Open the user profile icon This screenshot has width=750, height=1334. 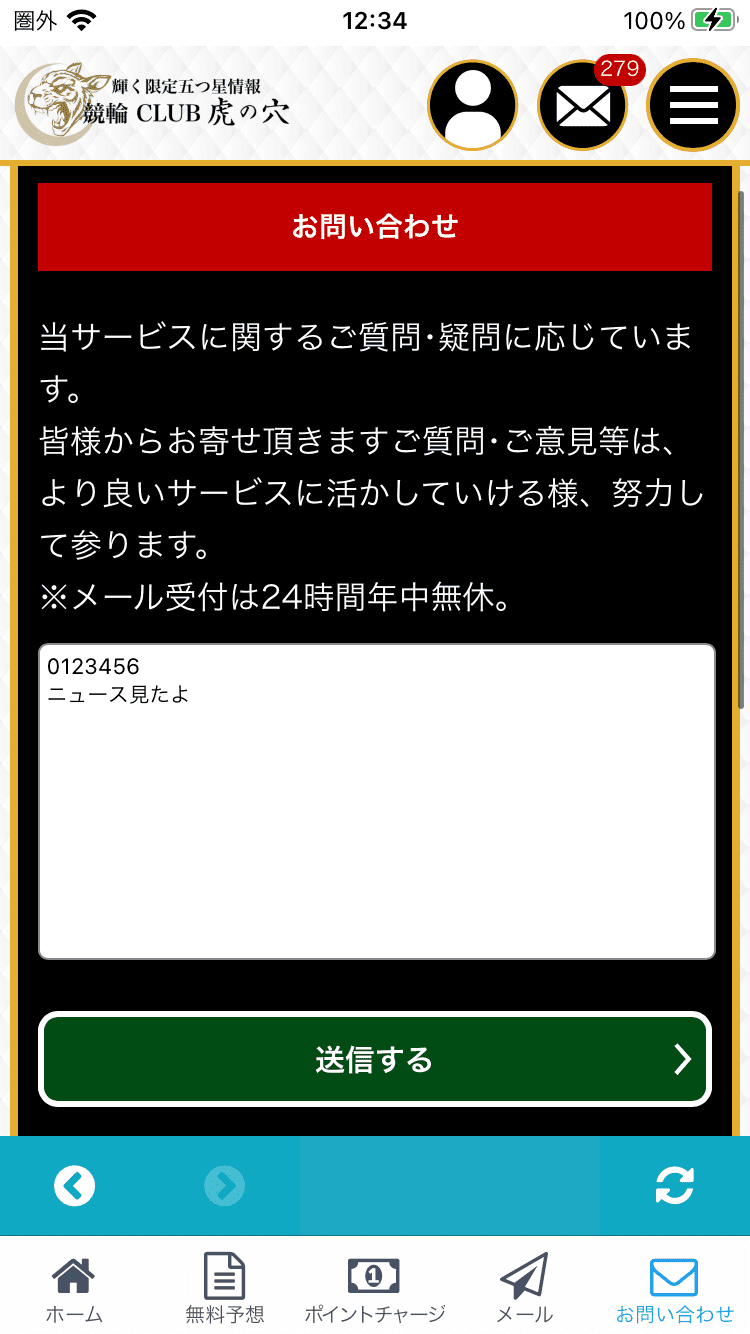[x=472, y=106]
